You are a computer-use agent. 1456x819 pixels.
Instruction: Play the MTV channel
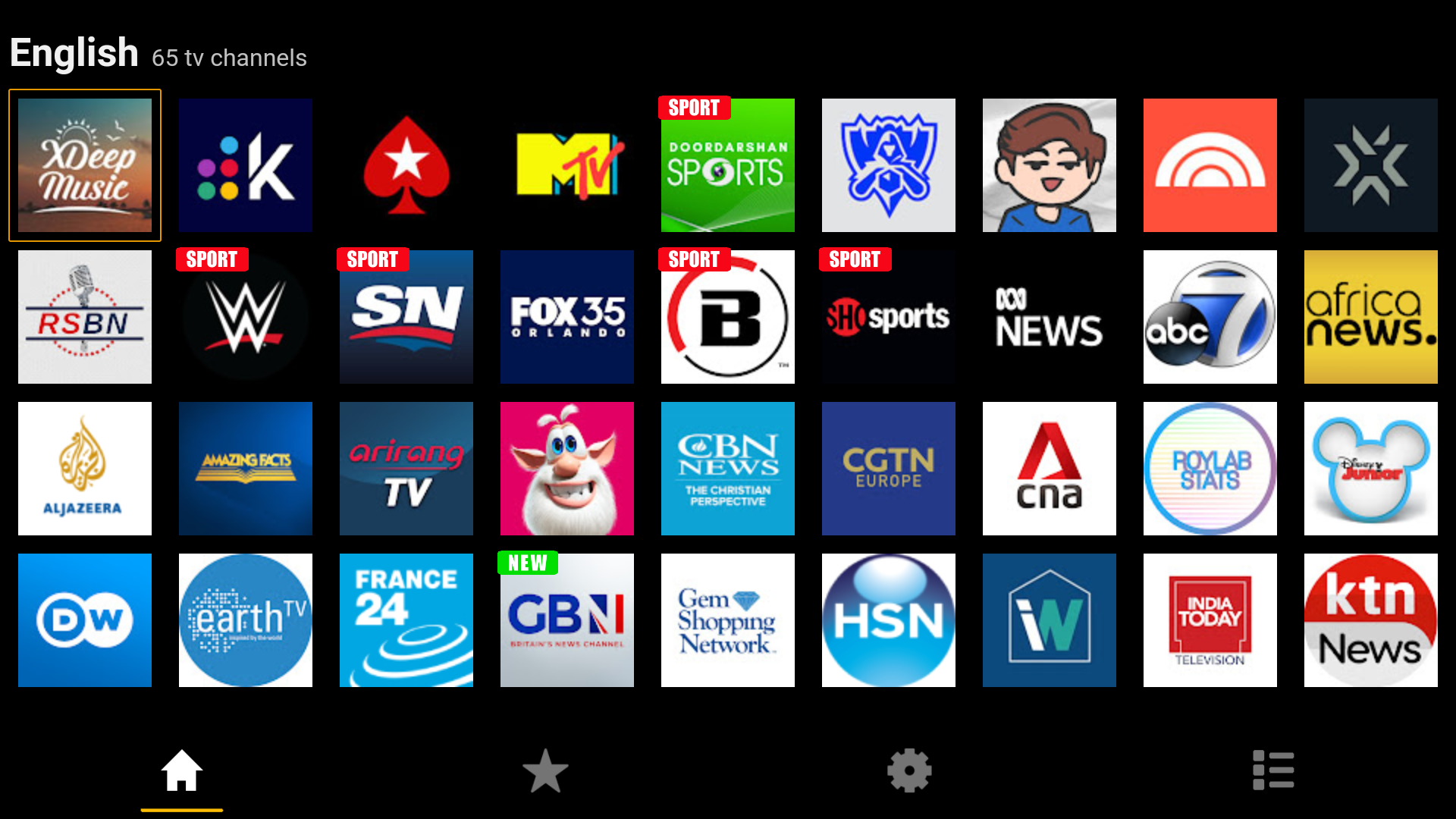coord(567,165)
